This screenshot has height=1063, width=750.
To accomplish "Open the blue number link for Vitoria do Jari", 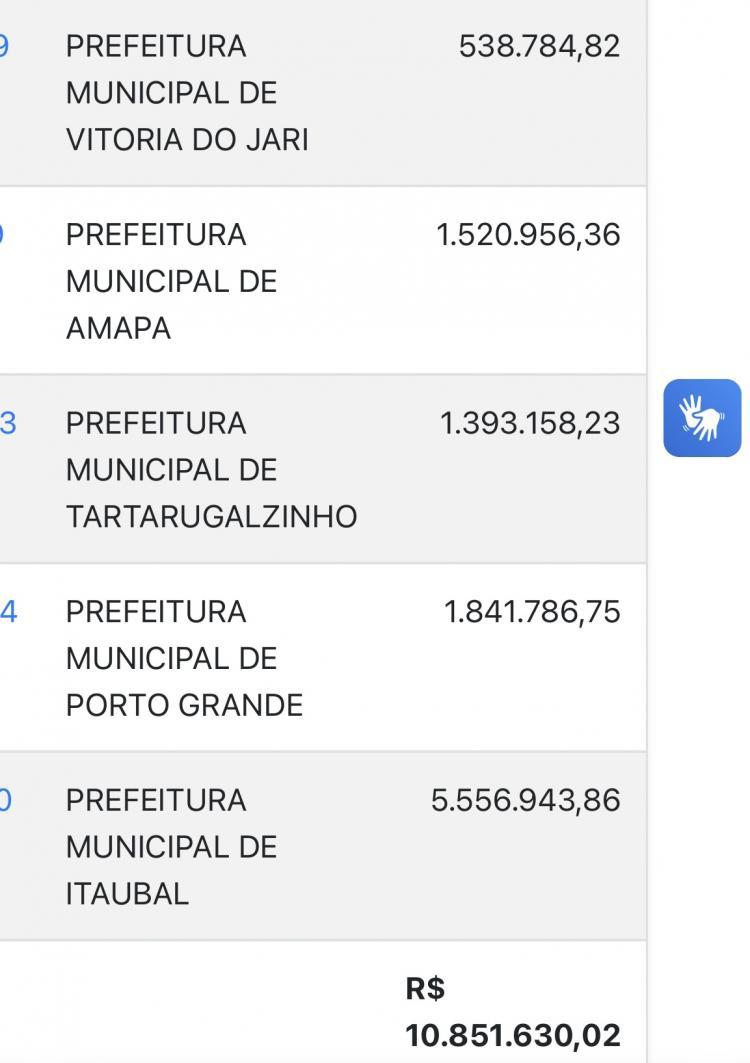I will tap(6, 47).
